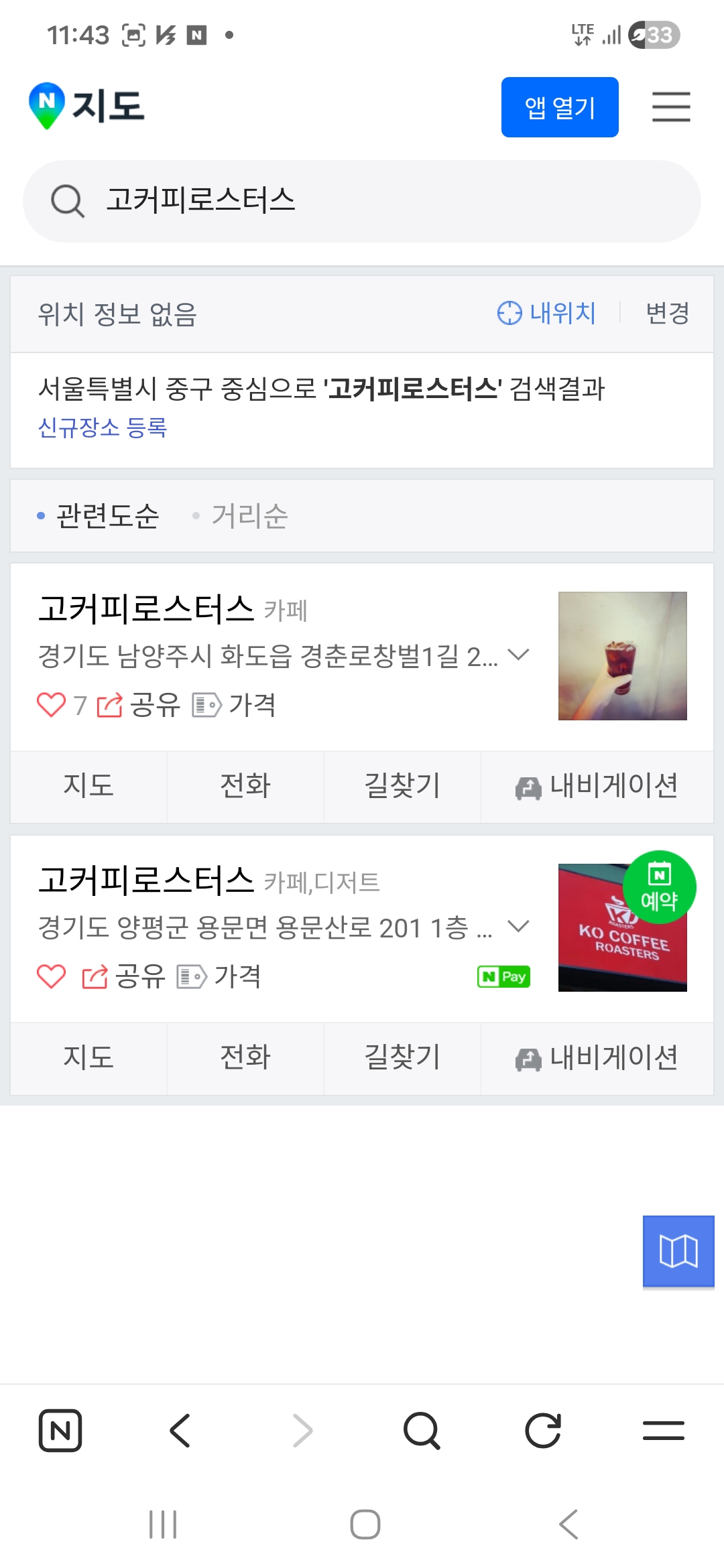This screenshot has width=724, height=1568.
Task: Get 길찾기 directions to 양평군 café
Action: pos(402,1058)
